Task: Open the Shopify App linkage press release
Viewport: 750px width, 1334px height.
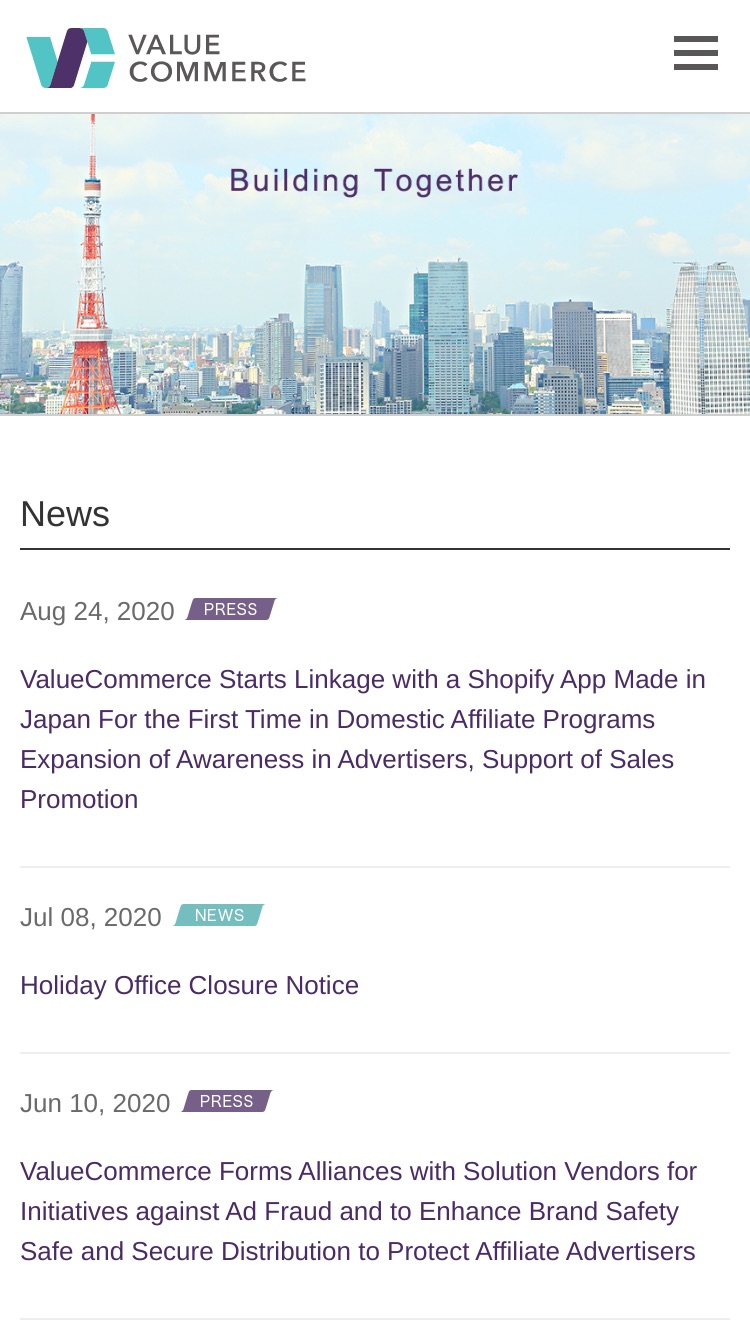Action: [363, 739]
